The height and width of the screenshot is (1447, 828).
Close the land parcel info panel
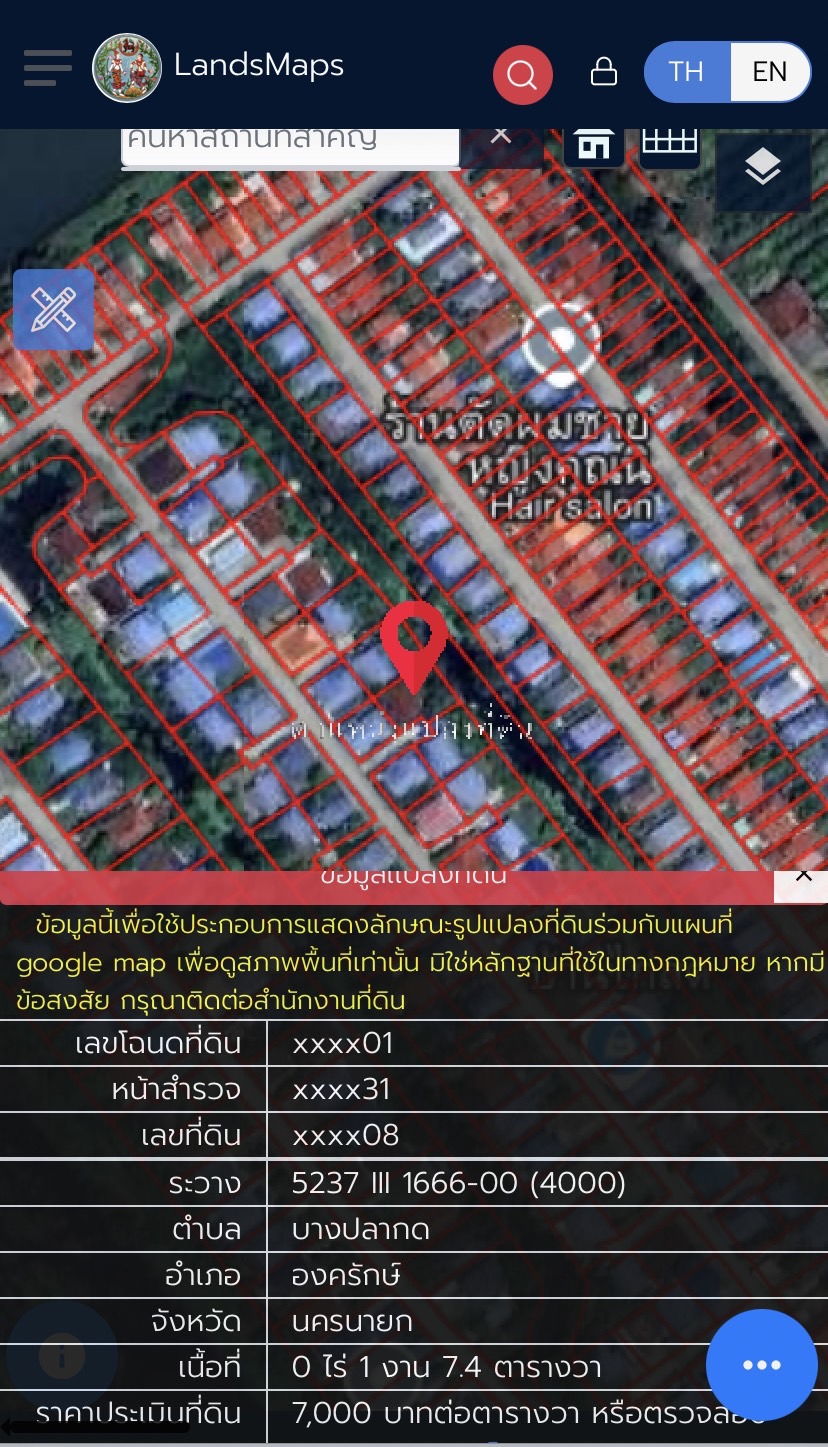[803, 877]
